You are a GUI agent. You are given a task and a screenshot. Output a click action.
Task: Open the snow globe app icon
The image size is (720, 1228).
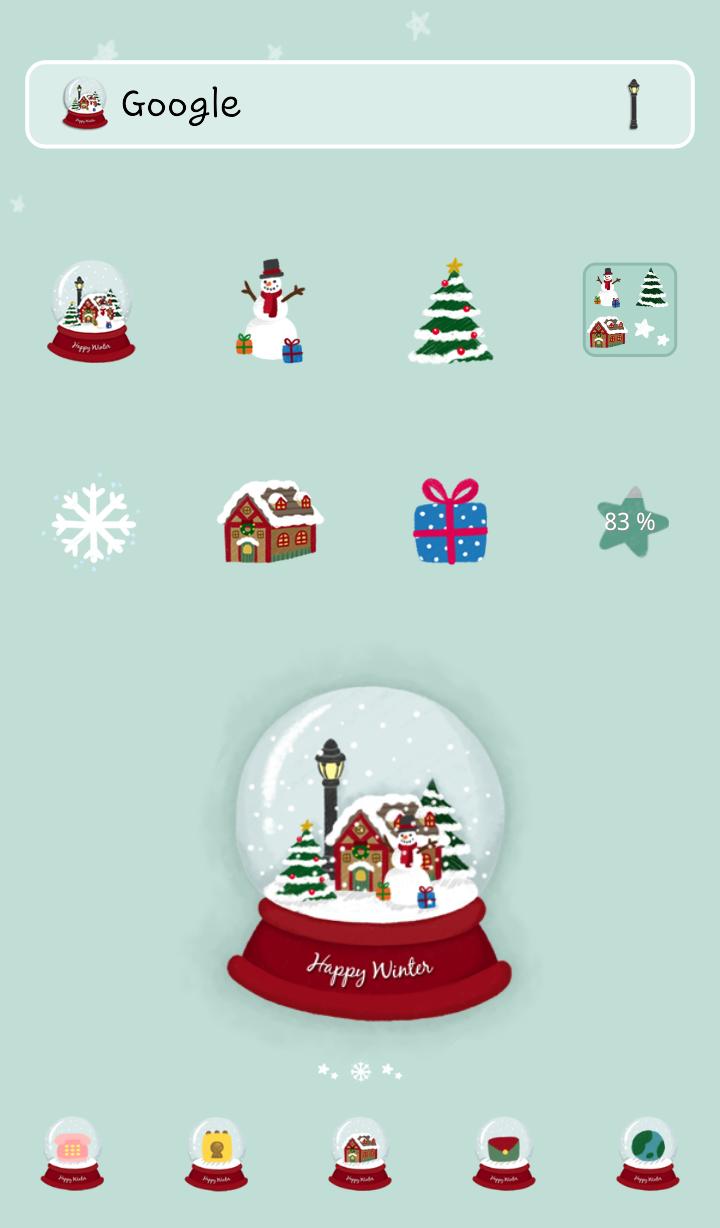[91, 310]
